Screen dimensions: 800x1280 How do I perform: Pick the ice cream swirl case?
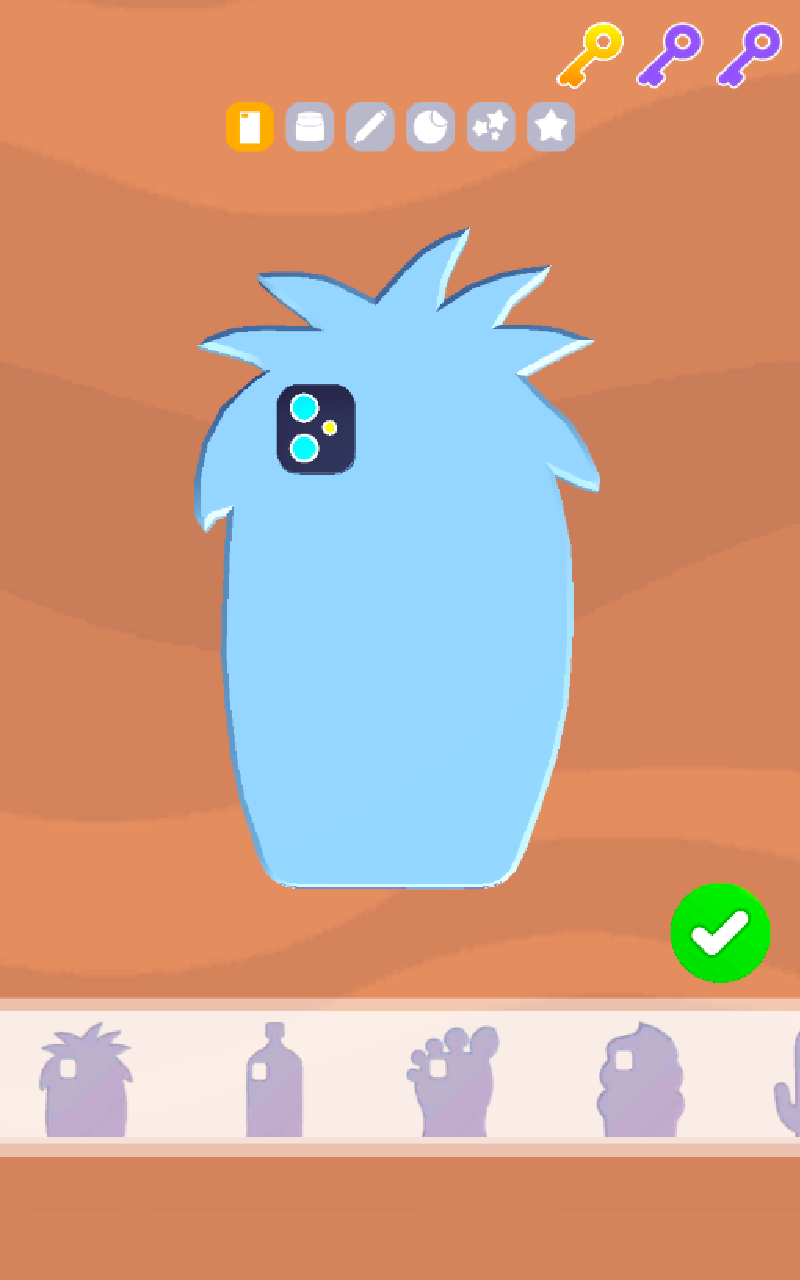(x=640, y=1080)
